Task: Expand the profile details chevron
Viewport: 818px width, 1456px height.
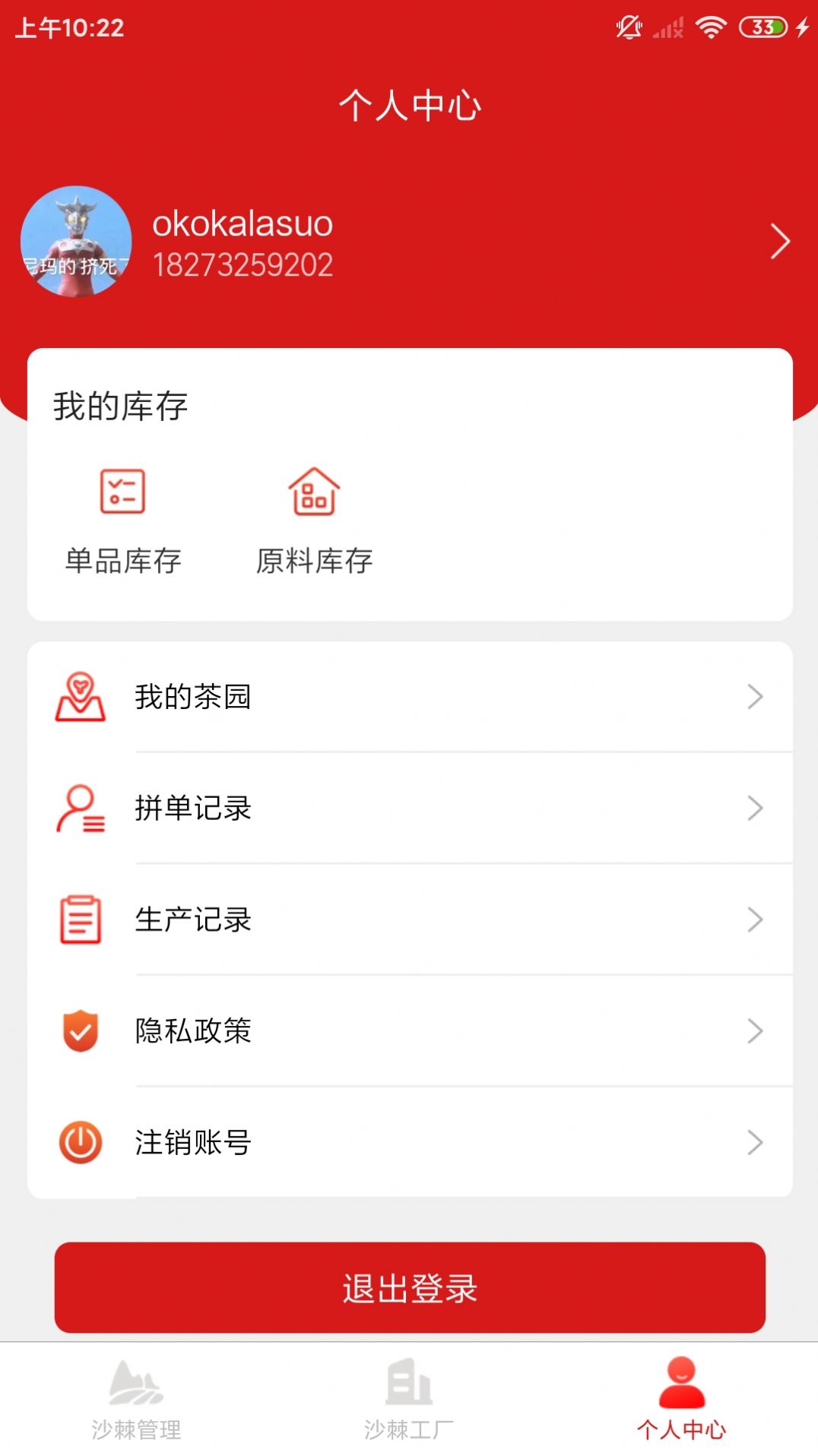Action: click(780, 242)
